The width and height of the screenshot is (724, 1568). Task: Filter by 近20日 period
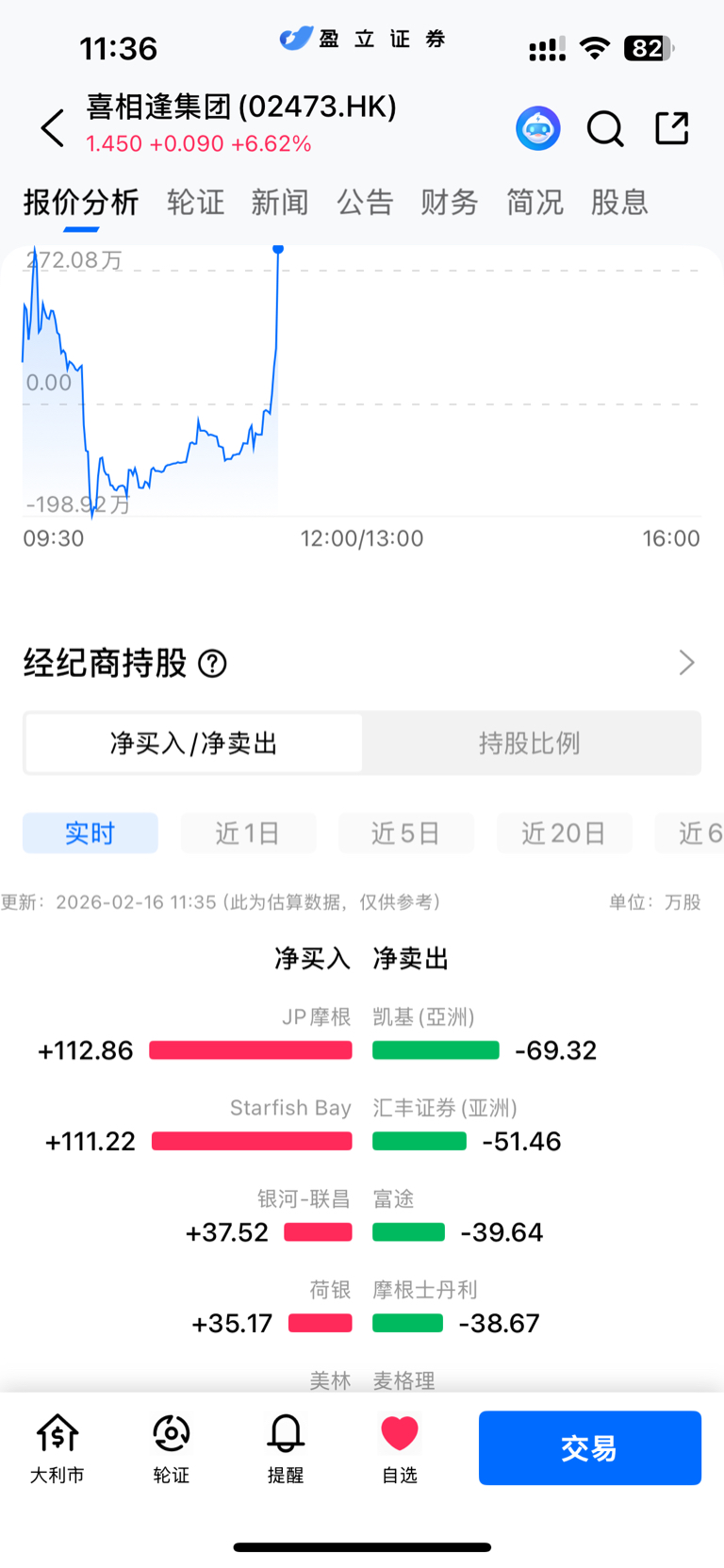point(564,834)
